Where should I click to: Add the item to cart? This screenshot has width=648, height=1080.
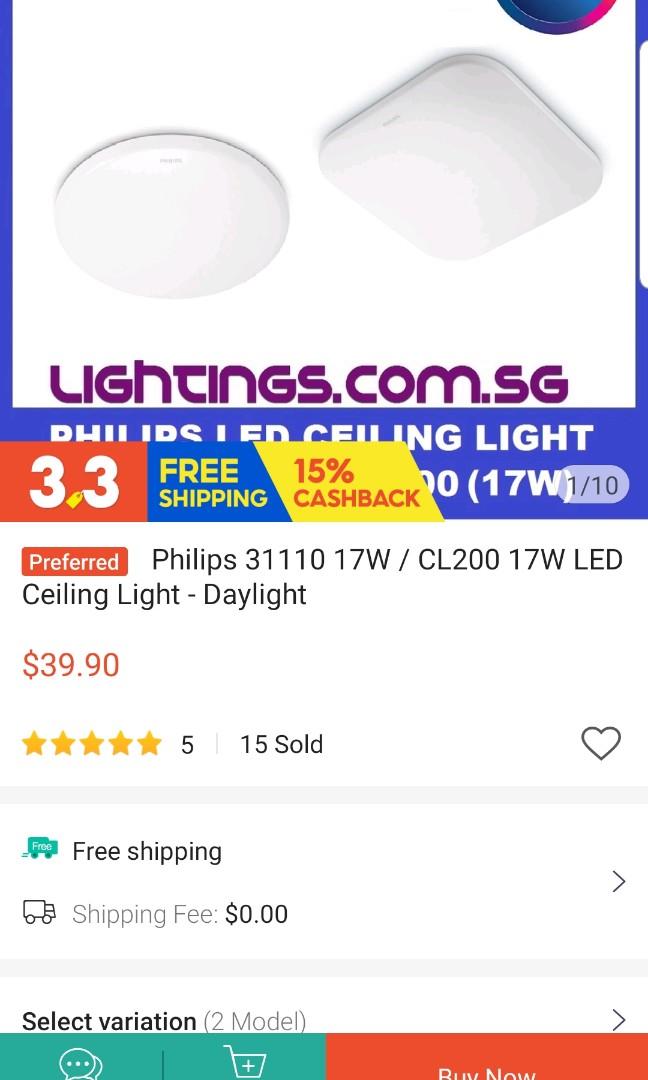(x=244, y=1062)
